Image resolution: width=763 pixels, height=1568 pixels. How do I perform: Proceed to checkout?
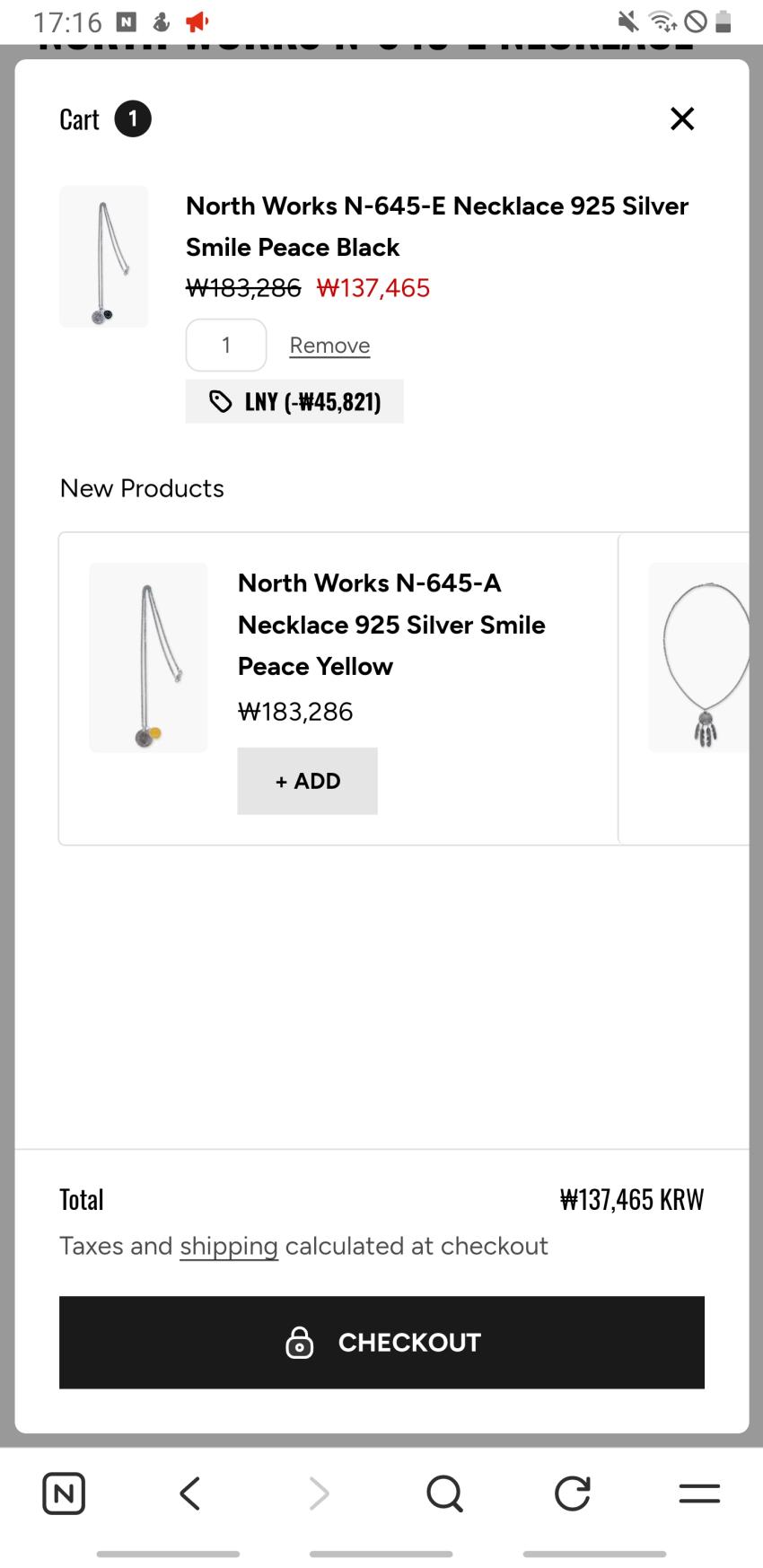click(x=381, y=1342)
